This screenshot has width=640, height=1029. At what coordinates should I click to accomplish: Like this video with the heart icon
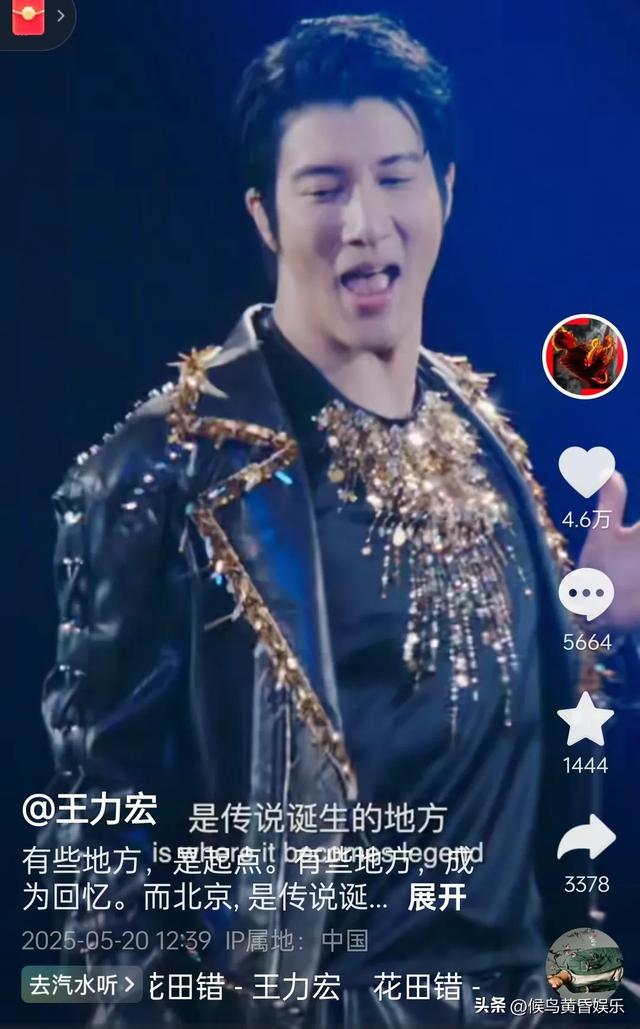(x=586, y=473)
